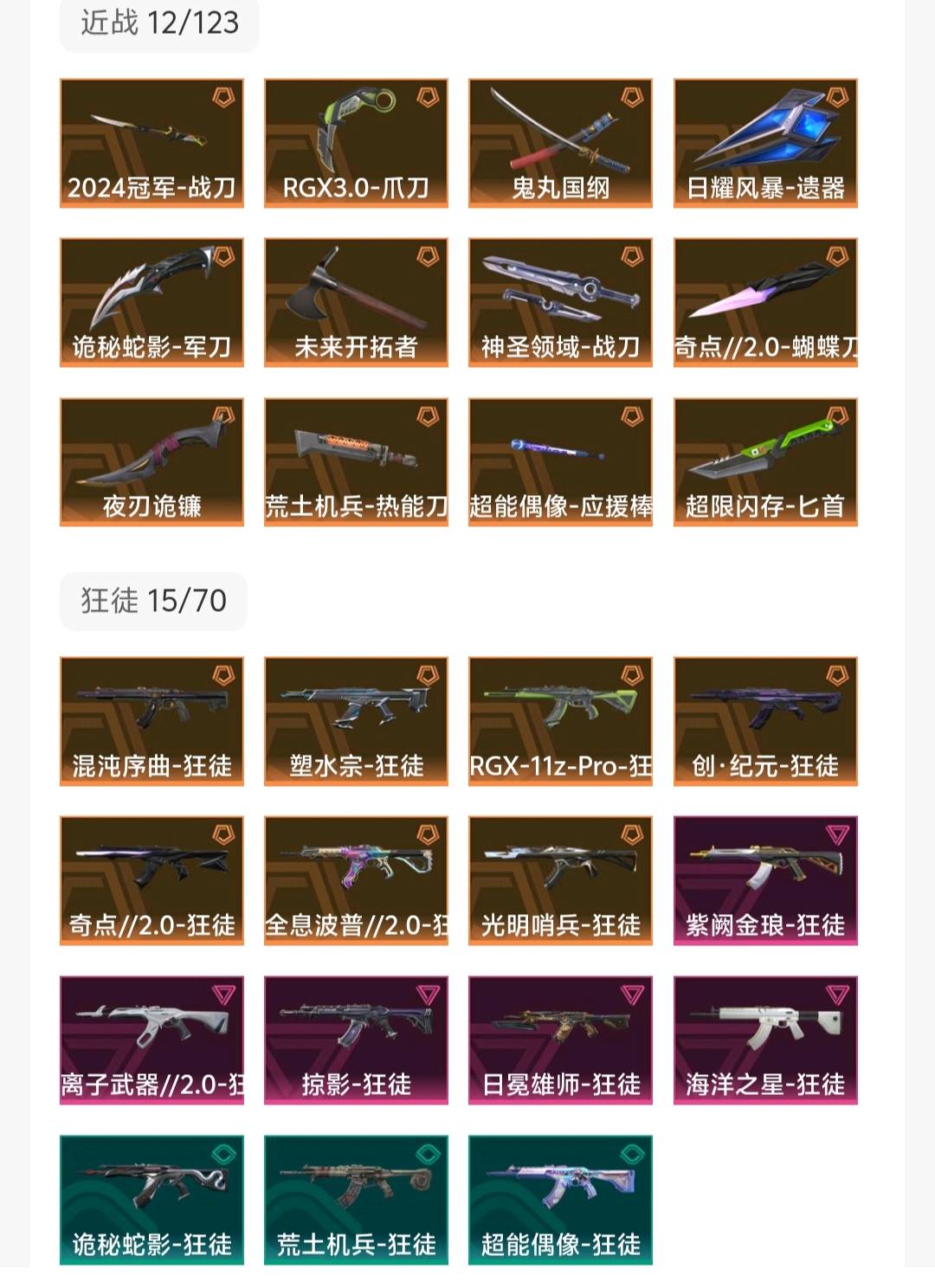Screen dimensions: 935x1288
Task: Open the 2024冠军-战刀 skin card
Action: pos(152,144)
